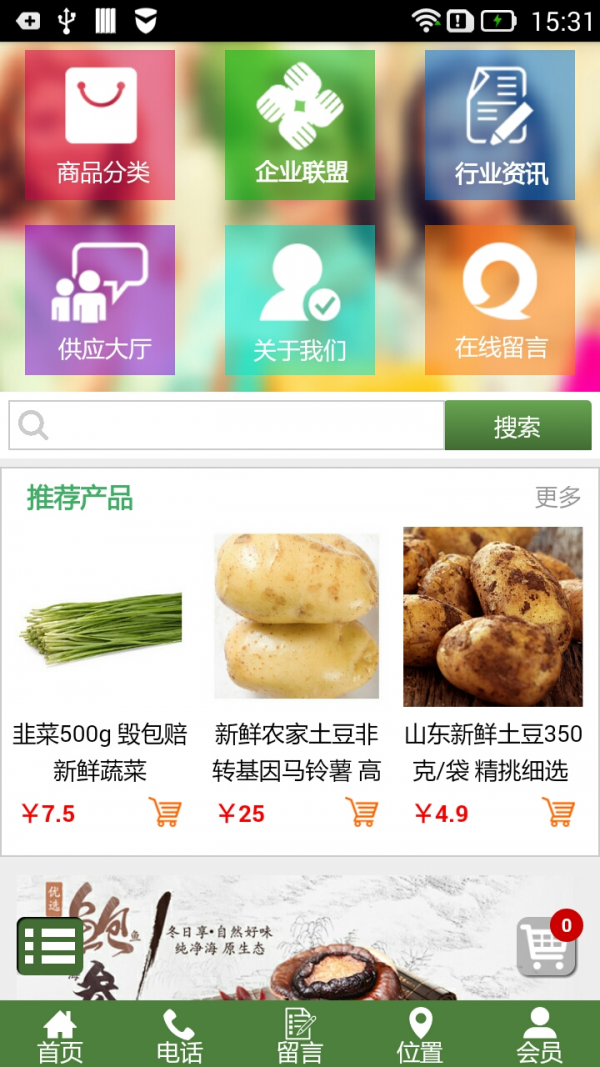The image size is (600, 1067).
Task: Switch to the 位置 location tab
Action: (x=420, y=1035)
